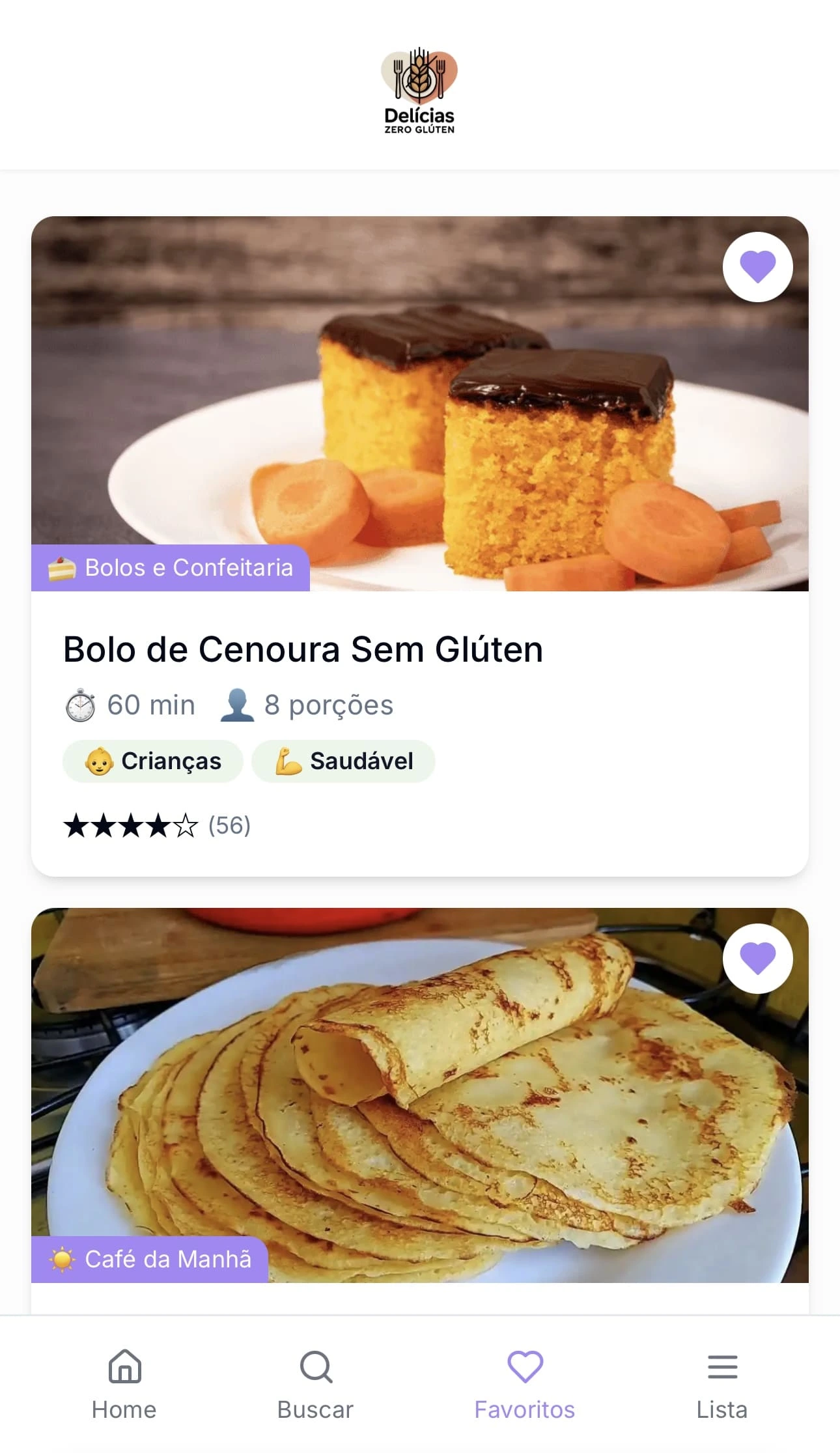This screenshot has width=840, height=1453.
Task: Remove the Café da Manhã recipe from favorites
Action: pos(757,959)
